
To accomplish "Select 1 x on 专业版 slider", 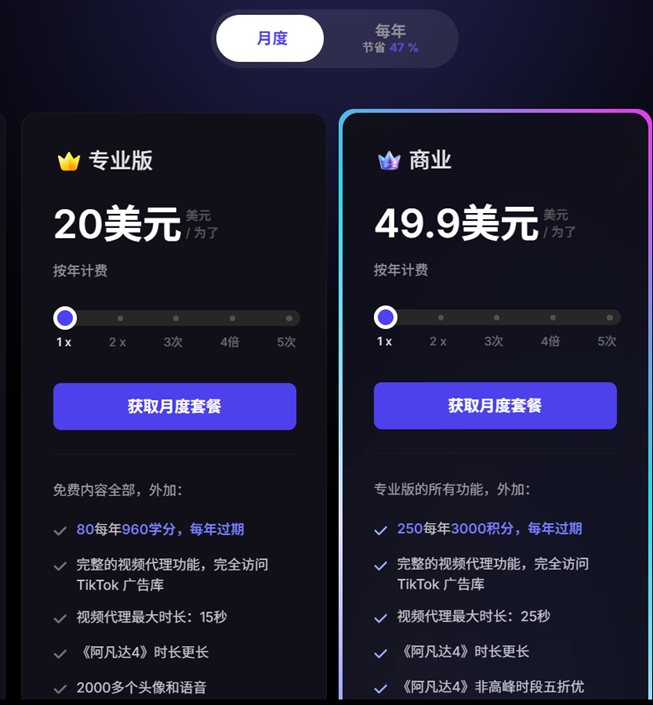I will pos(65,318).
